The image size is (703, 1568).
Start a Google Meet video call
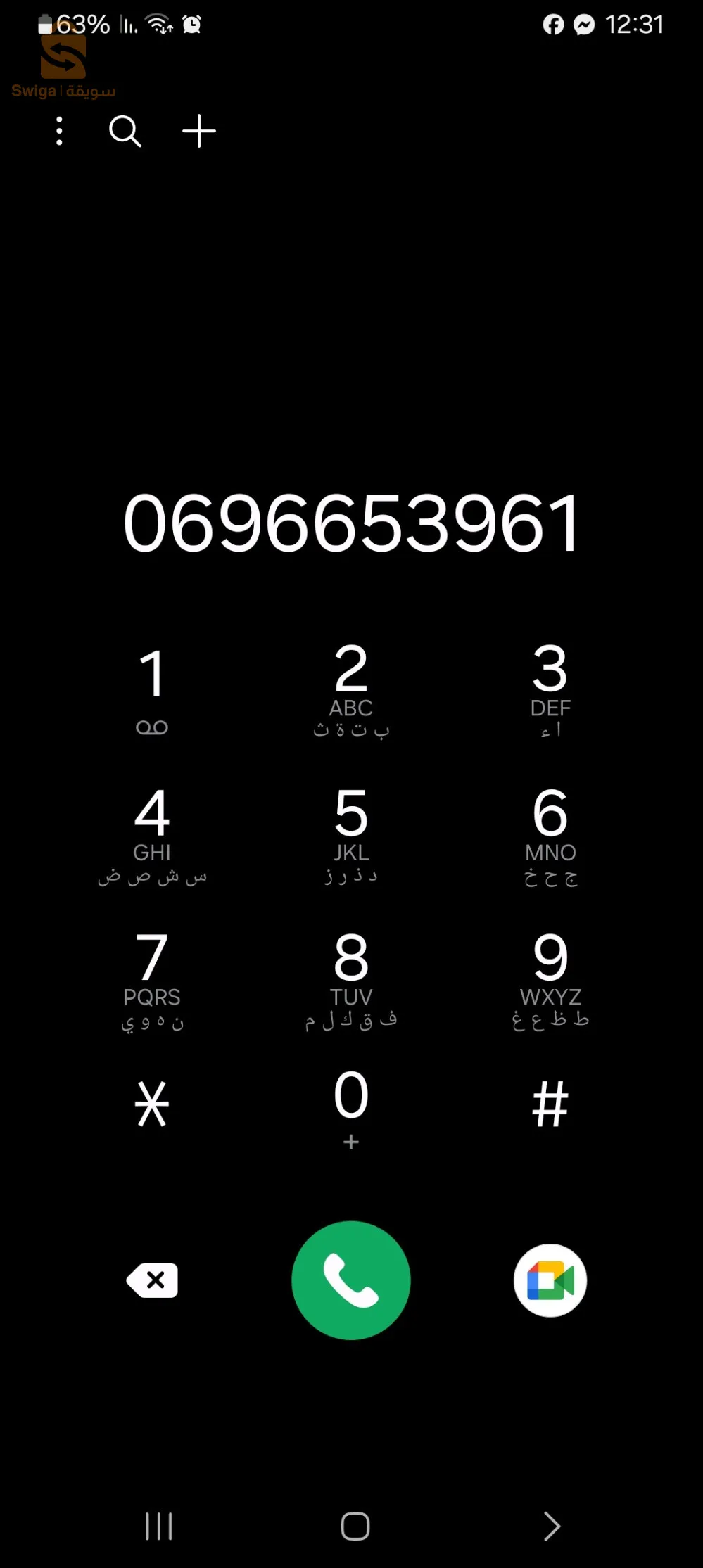pos(550,1280)
